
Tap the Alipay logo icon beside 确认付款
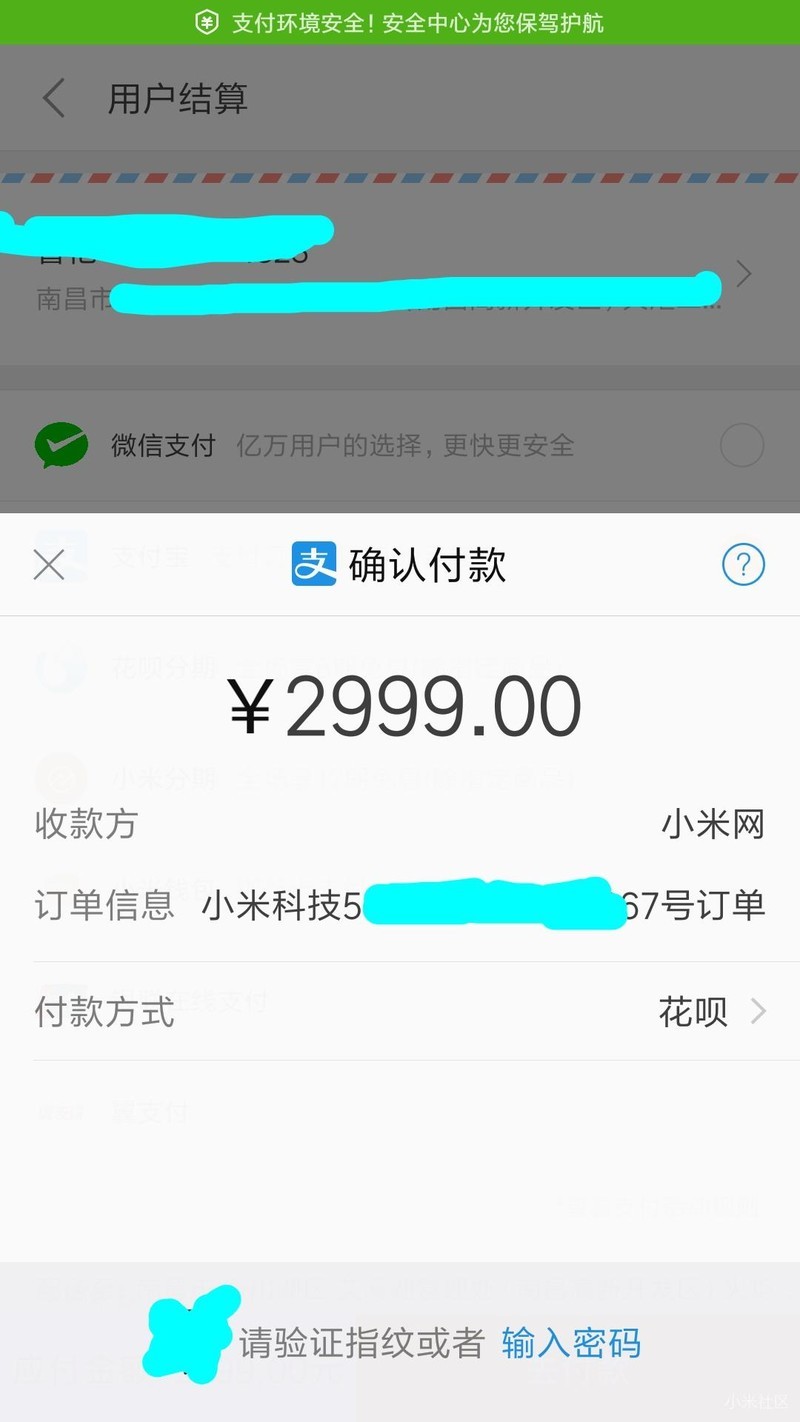click(311, 565)
